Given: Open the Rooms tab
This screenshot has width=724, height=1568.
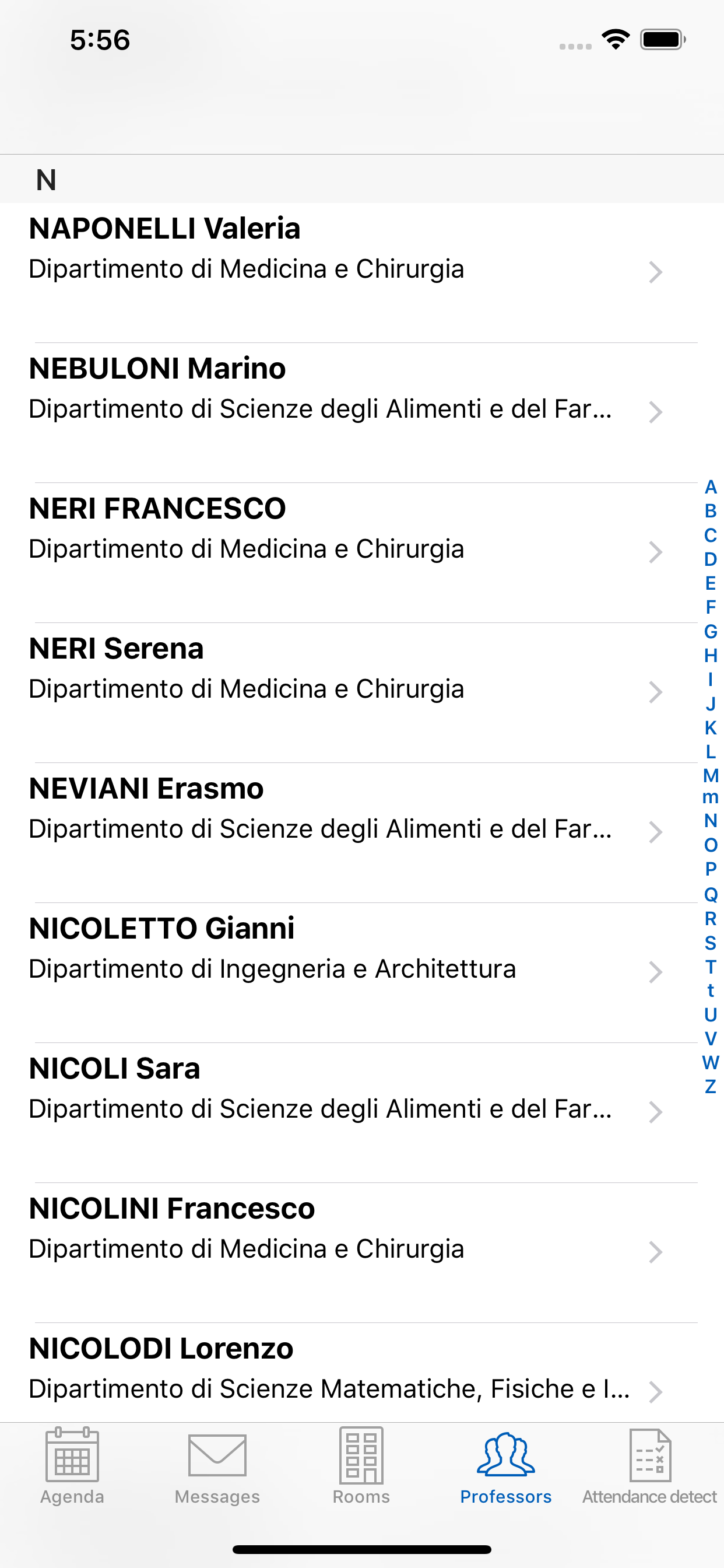Looking at the screenshot, I should pos(361,1466).
